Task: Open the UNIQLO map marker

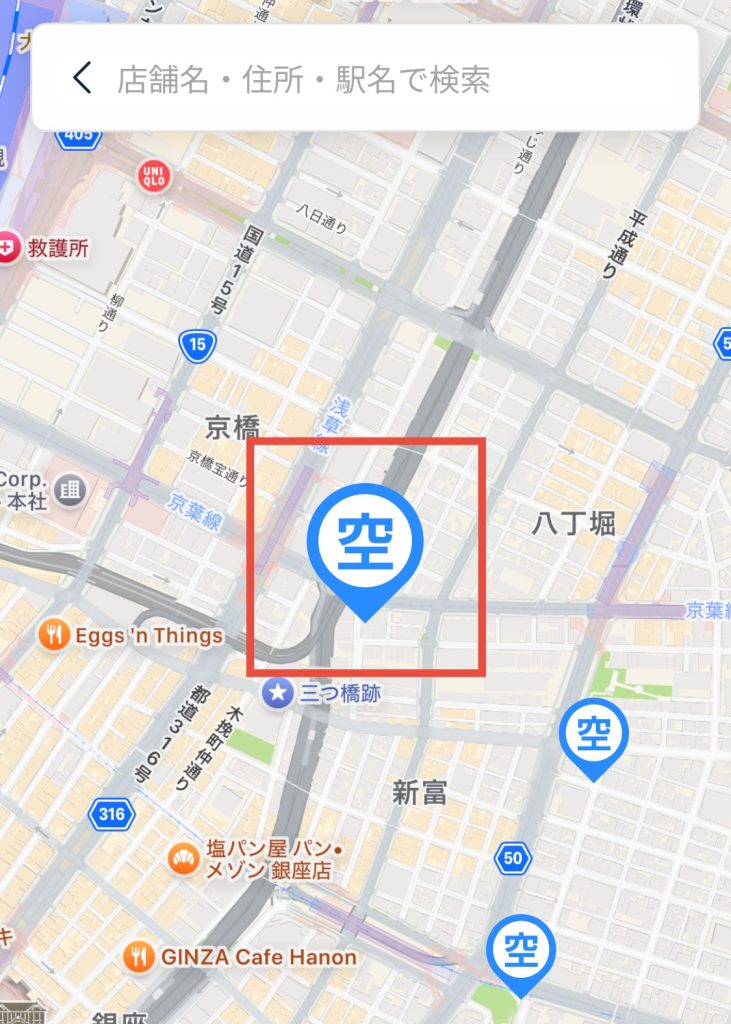Action: pyautogui.click(x=155, y=178)
